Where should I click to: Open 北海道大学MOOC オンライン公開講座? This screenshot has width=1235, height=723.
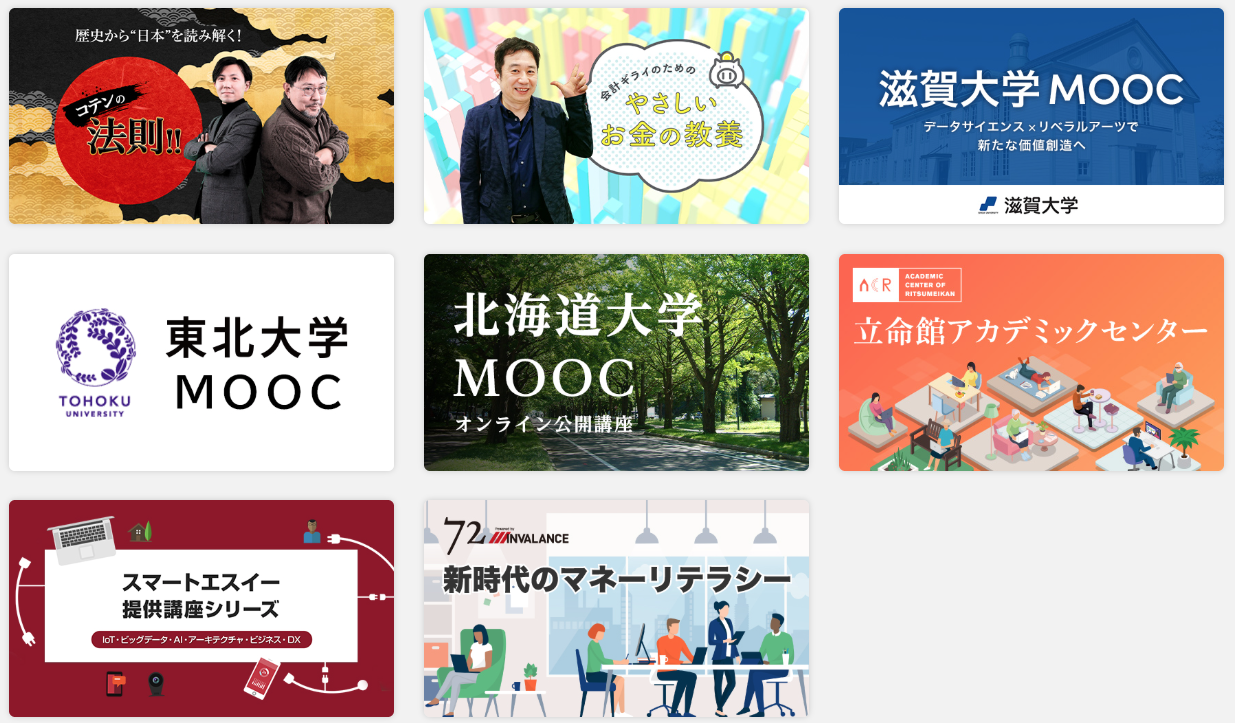(x=616, y=362)
